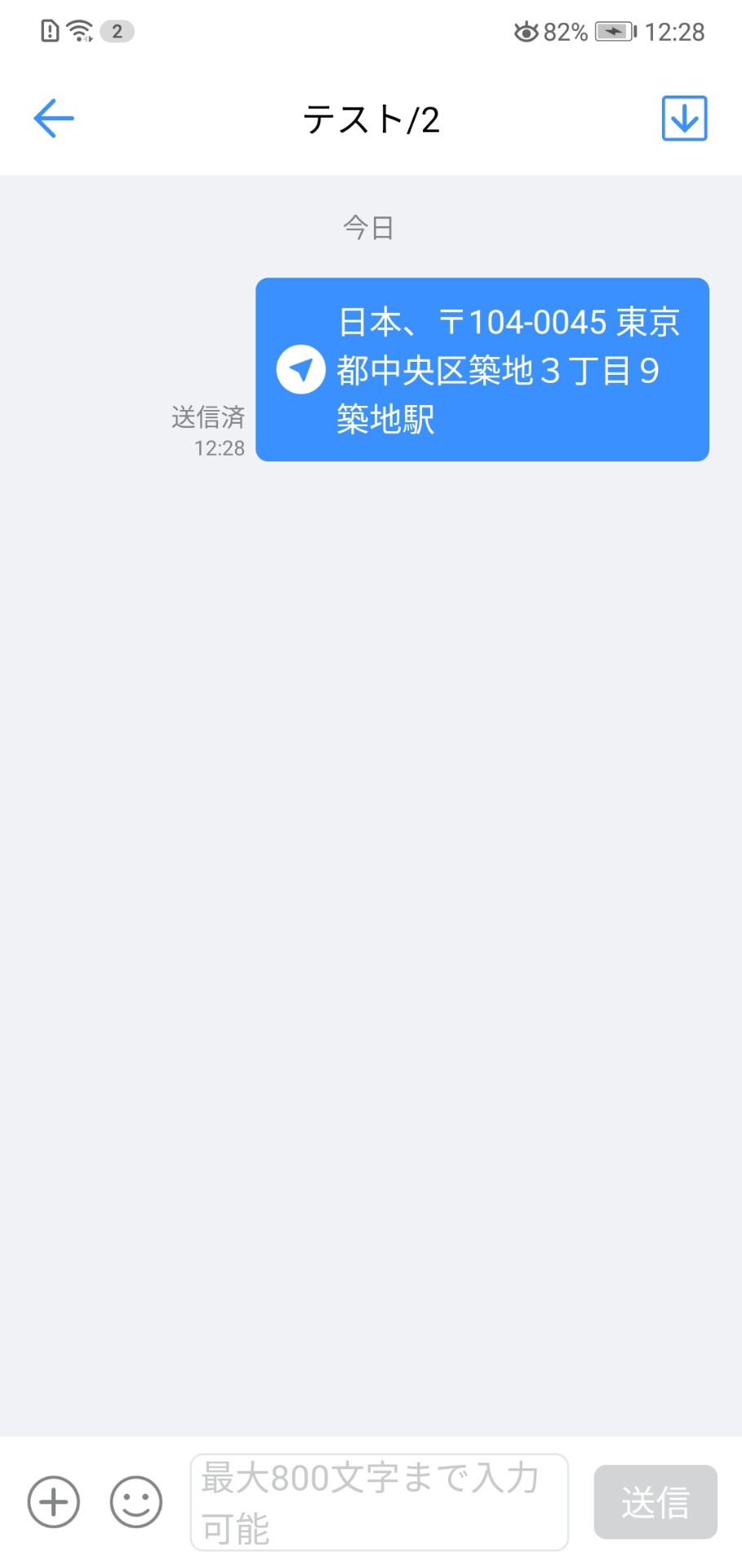Open the shared Tsukiji Station location message
This screenshot has height=1568, width=742.
coord(482,370)
